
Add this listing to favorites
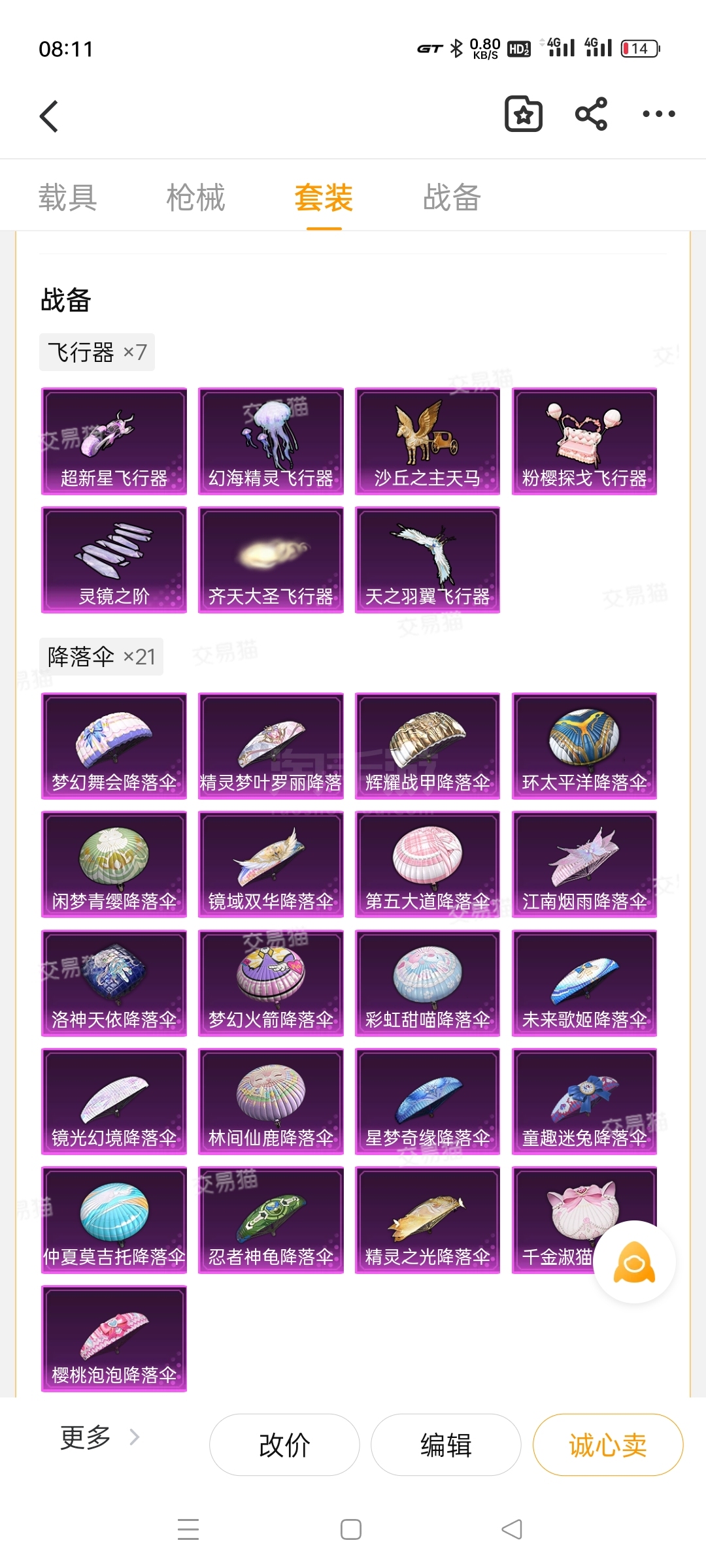(524, 114)
